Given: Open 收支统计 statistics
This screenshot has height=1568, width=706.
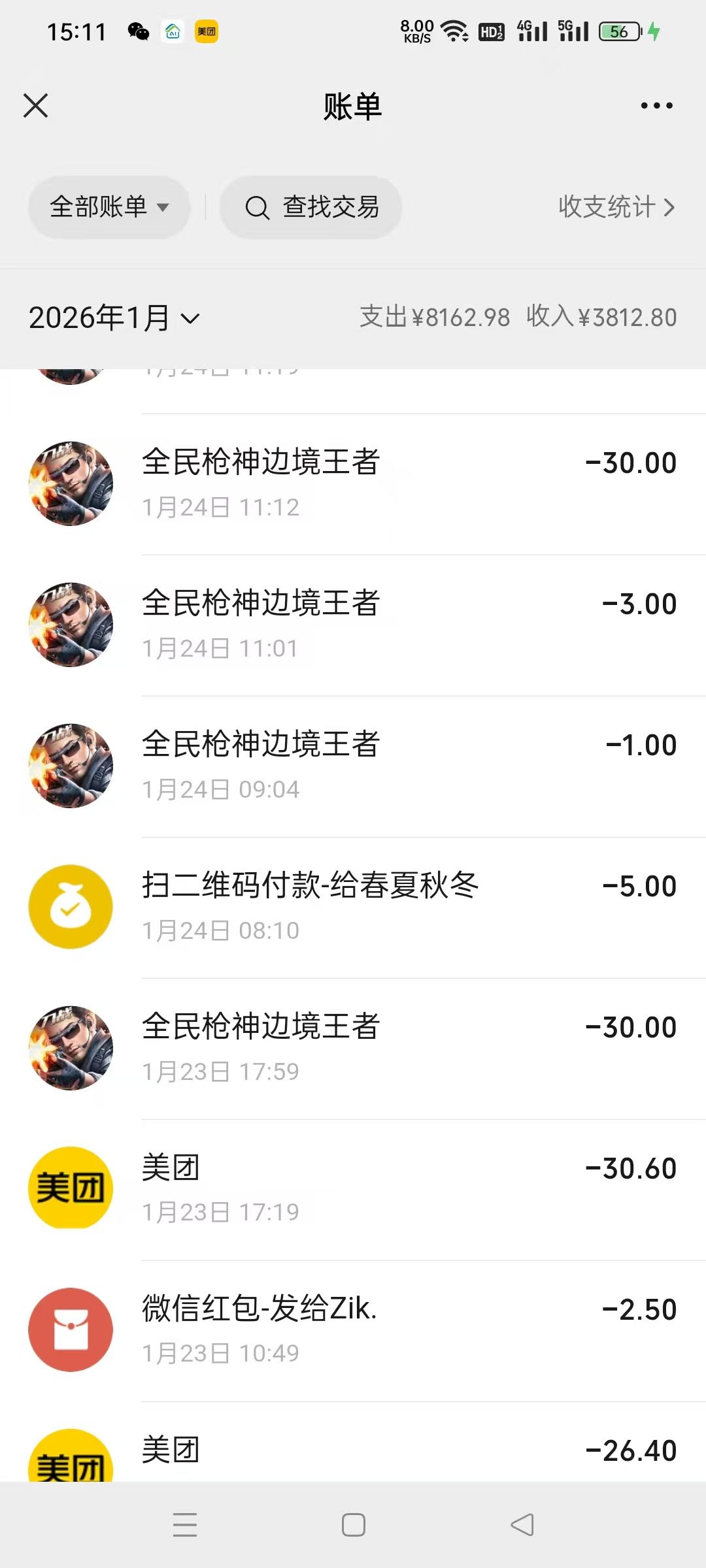Looking at the screenshot, I should 616,207.
